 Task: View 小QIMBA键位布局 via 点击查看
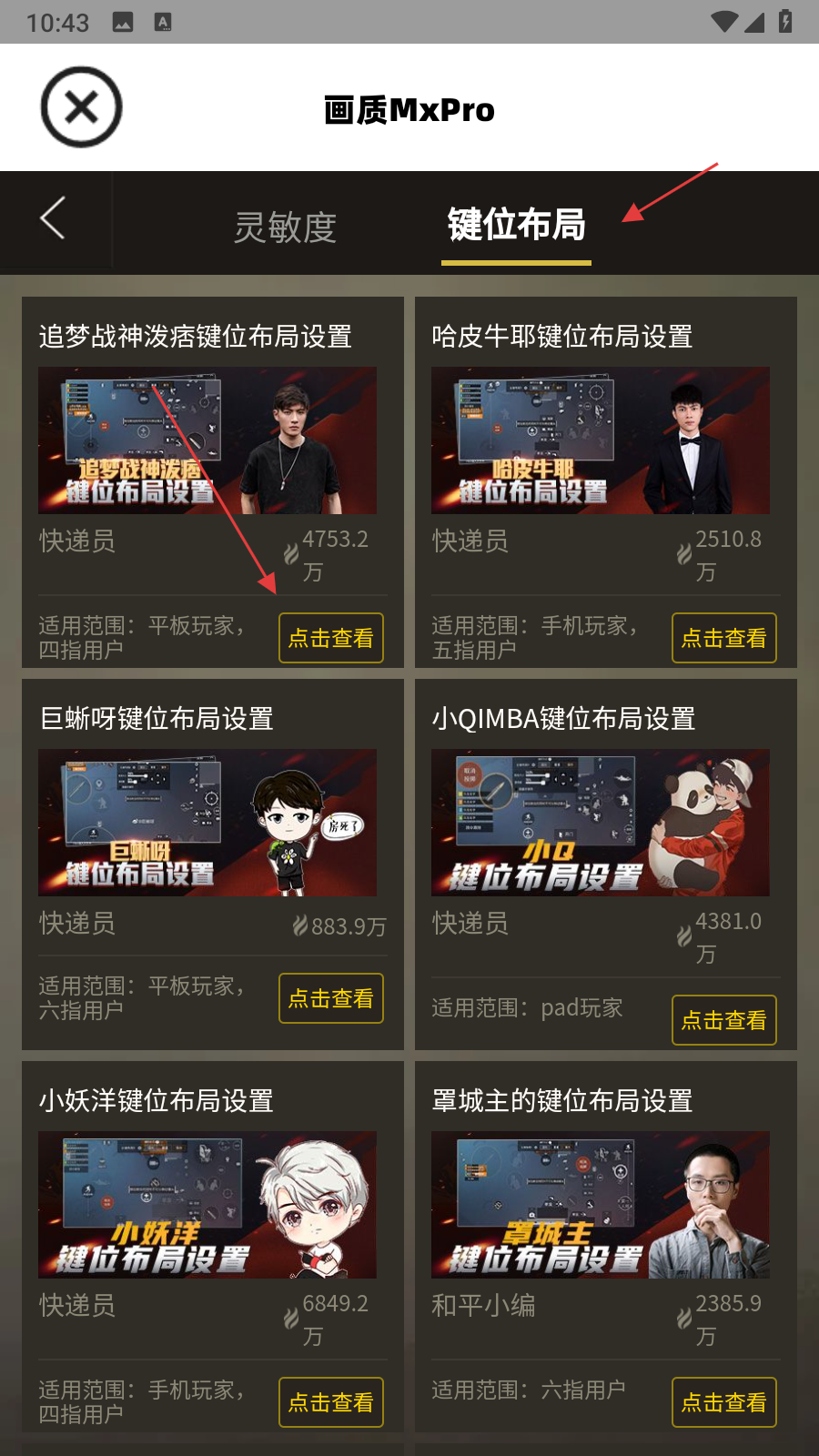pos(723,1020)
